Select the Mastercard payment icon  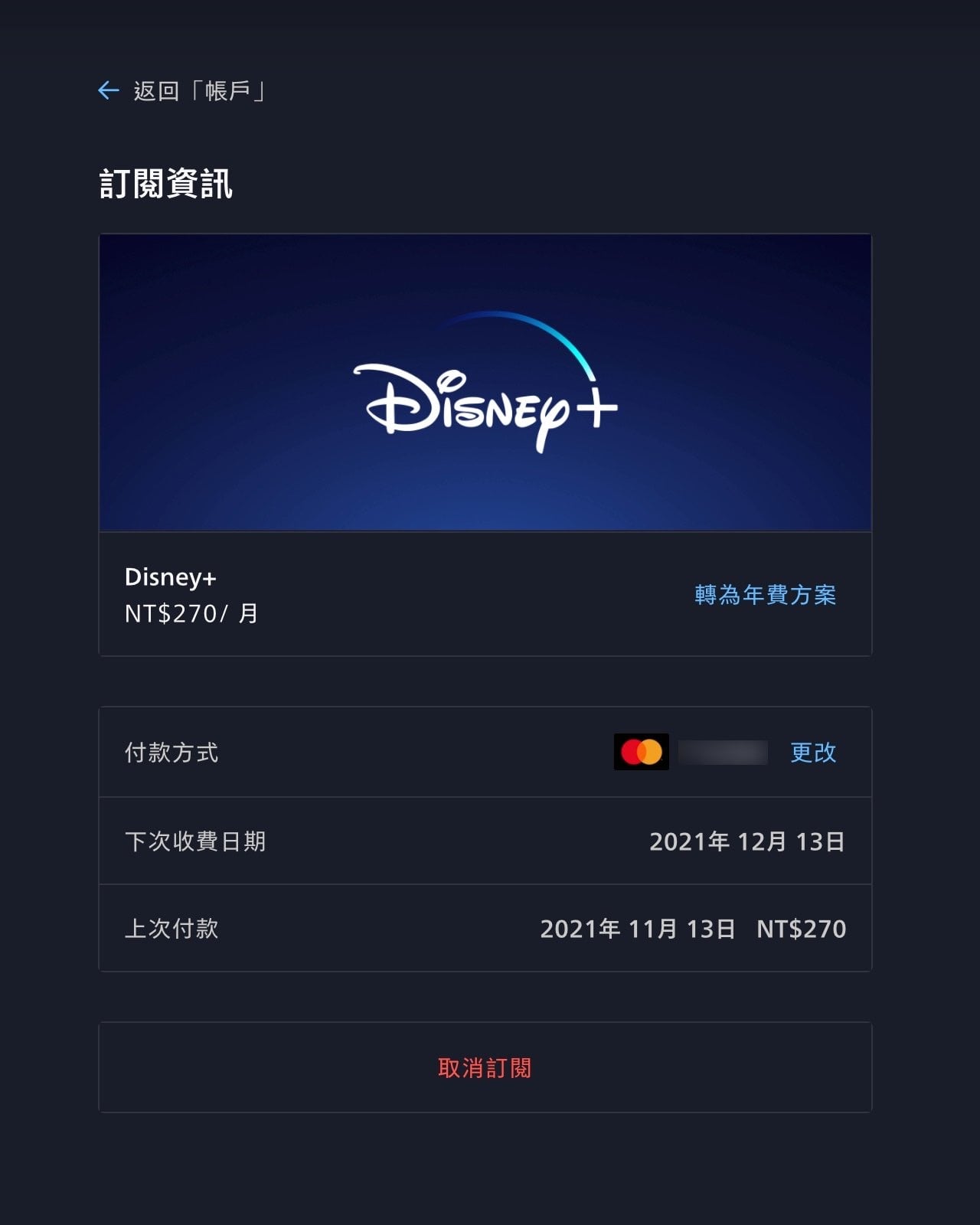point(642,753)
